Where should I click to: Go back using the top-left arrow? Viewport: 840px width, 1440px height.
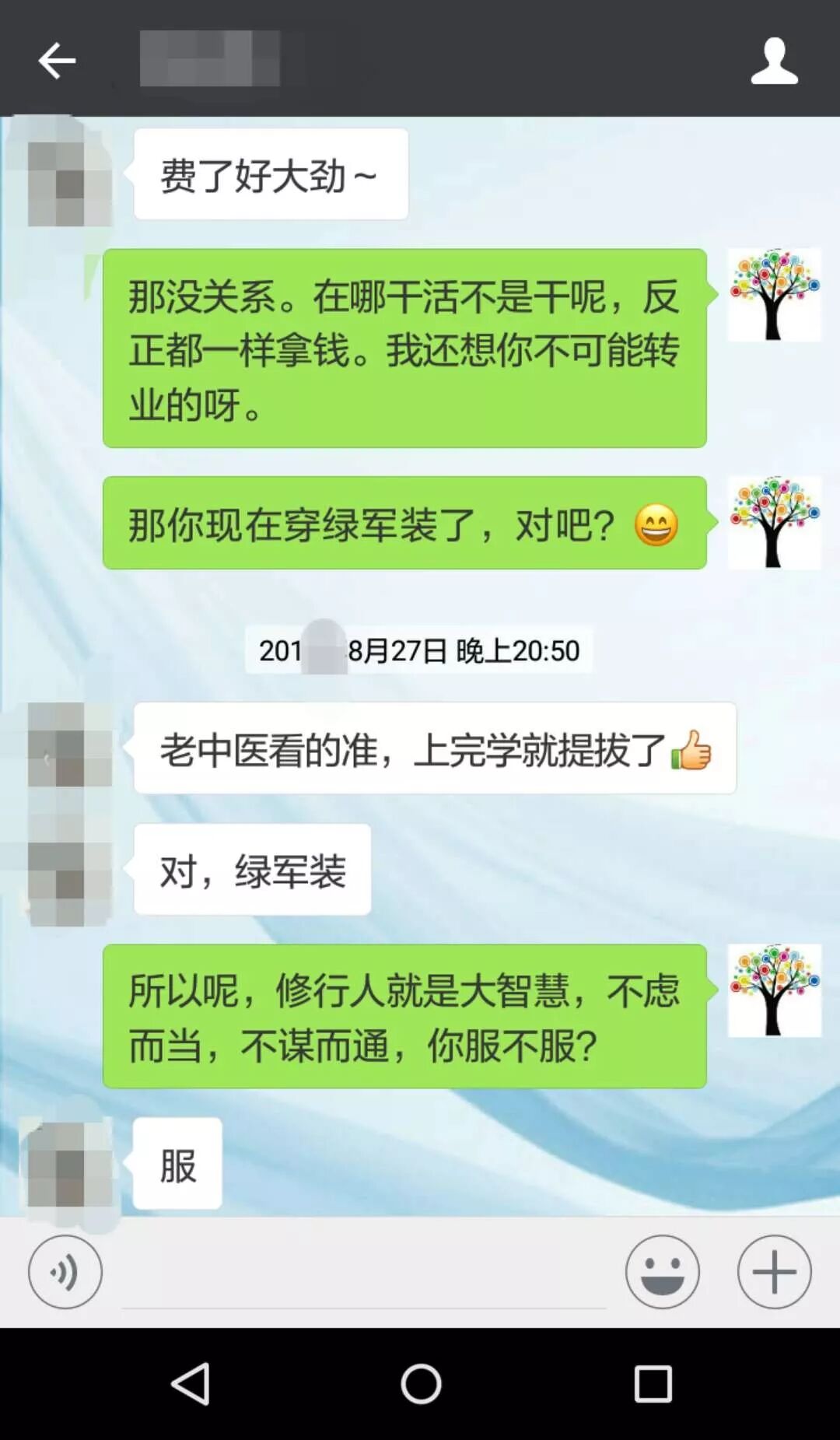(57, 60)
